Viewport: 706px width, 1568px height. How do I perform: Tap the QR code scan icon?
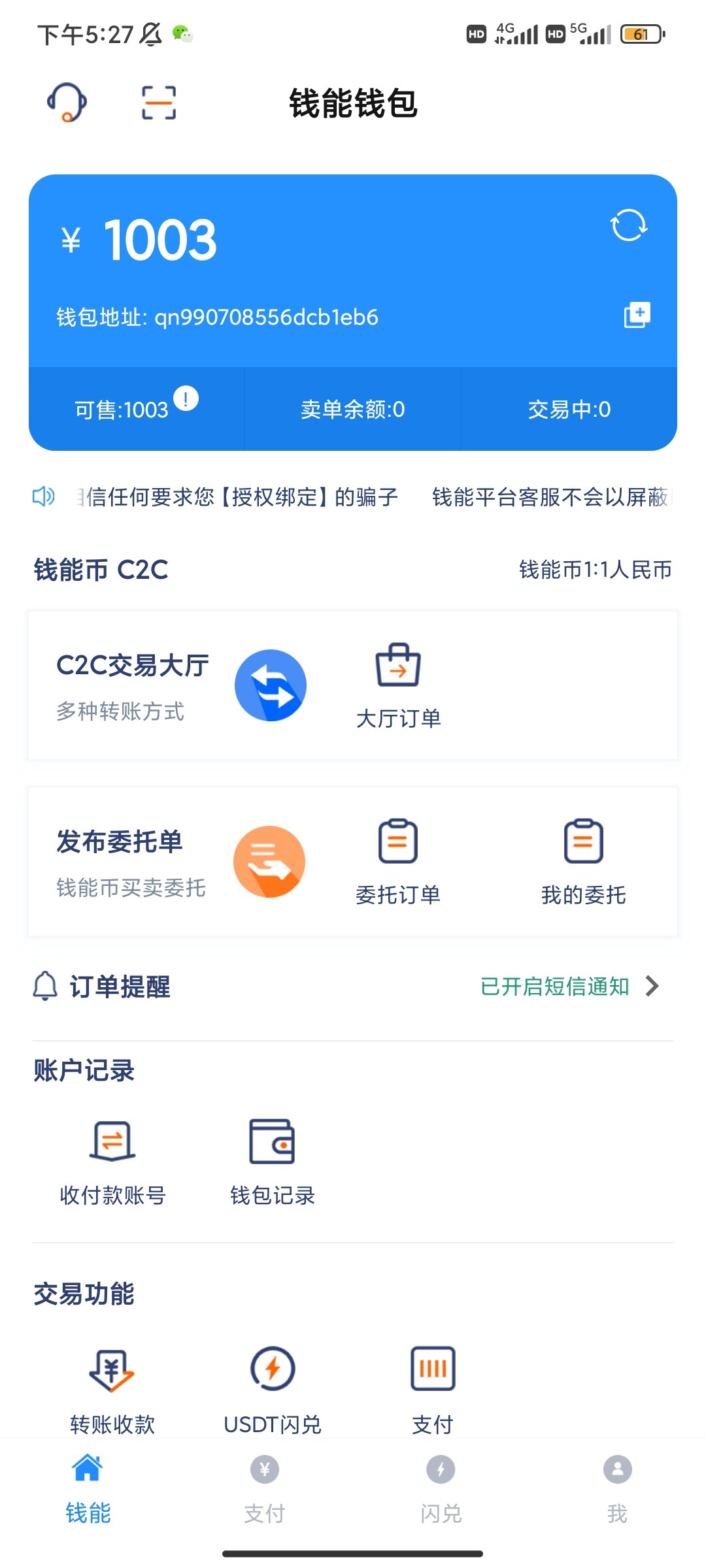coord(160,103)
